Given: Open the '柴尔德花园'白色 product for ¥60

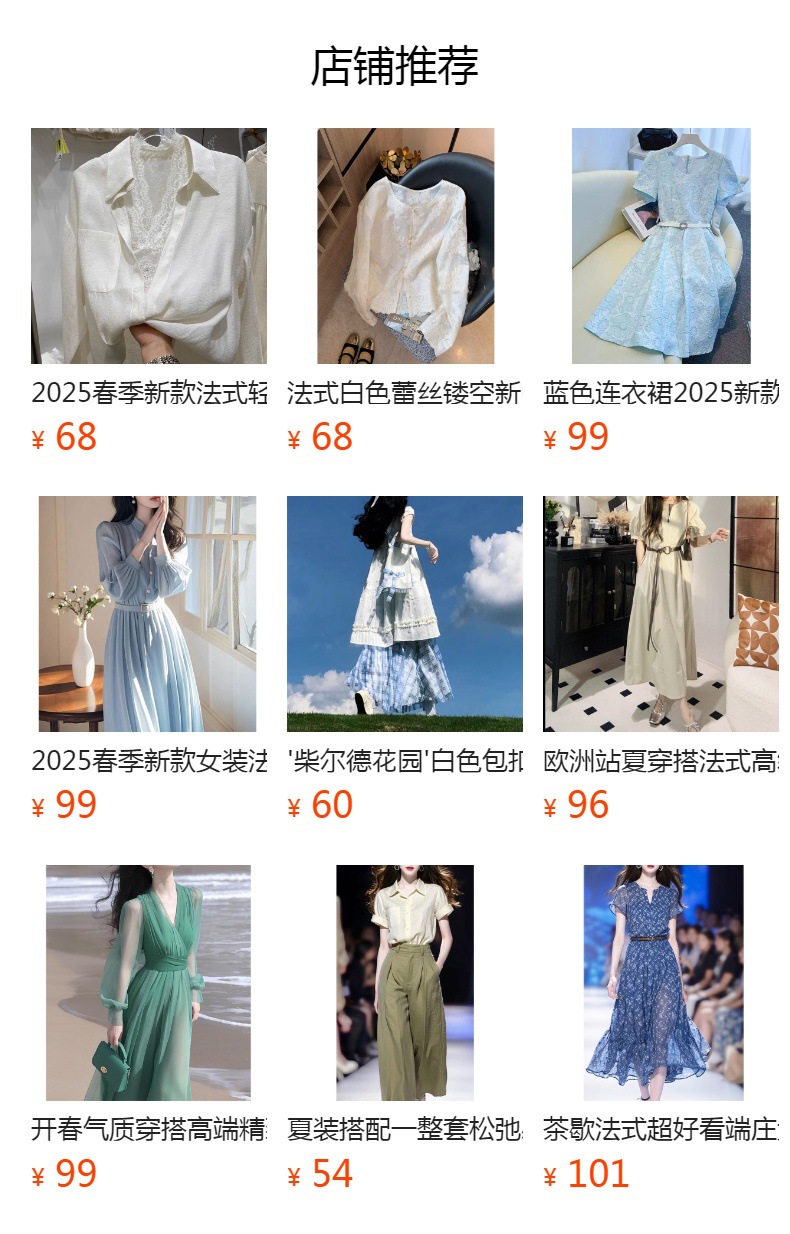Looking at the screenshot, I should [405, 614].
